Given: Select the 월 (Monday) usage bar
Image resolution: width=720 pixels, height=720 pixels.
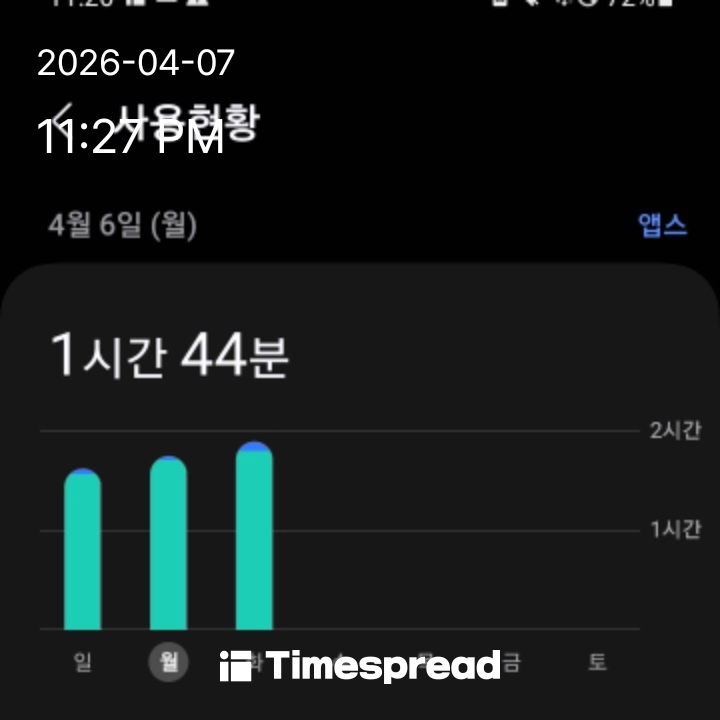Looking at the screenshot, I should tap(168, 543).
